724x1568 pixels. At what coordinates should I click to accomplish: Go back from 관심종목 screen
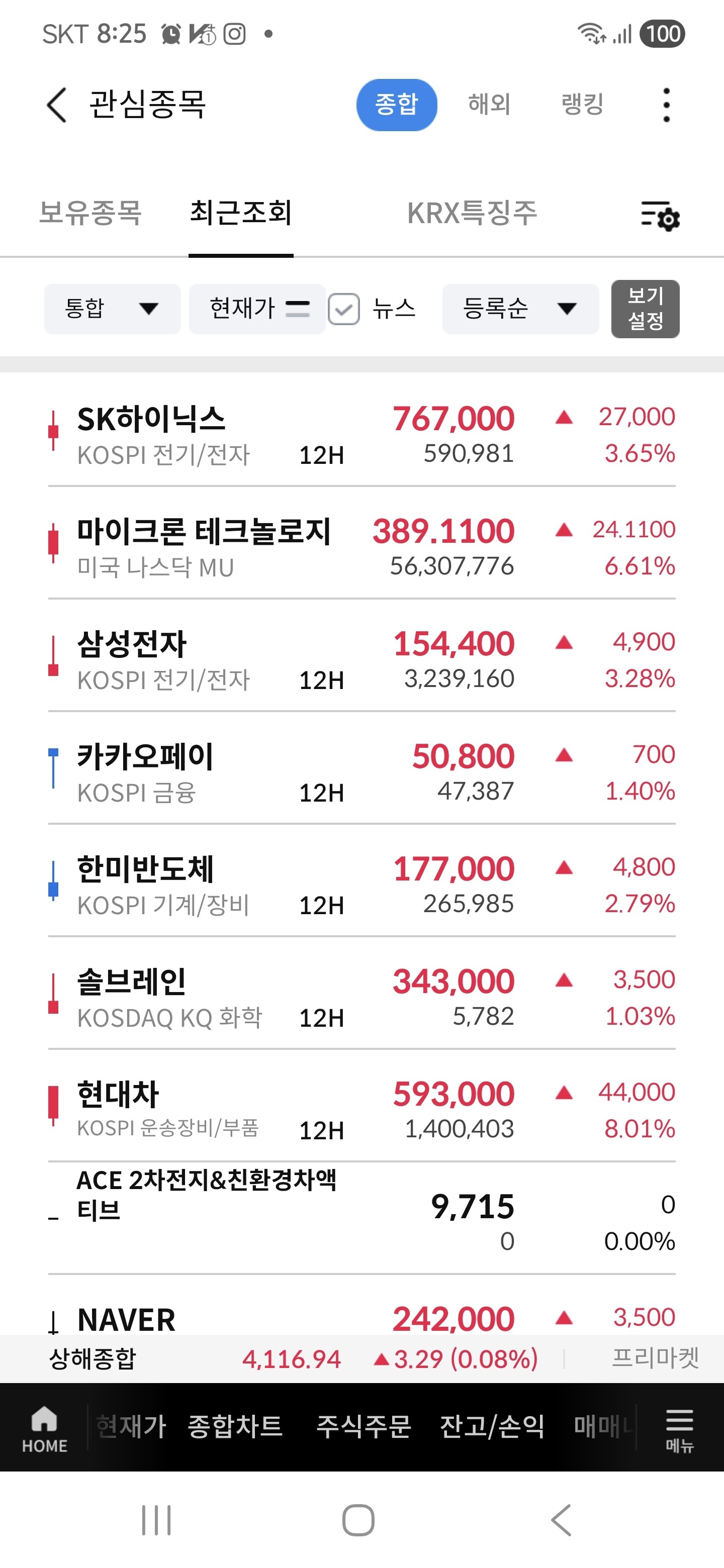tap(57, 105)
